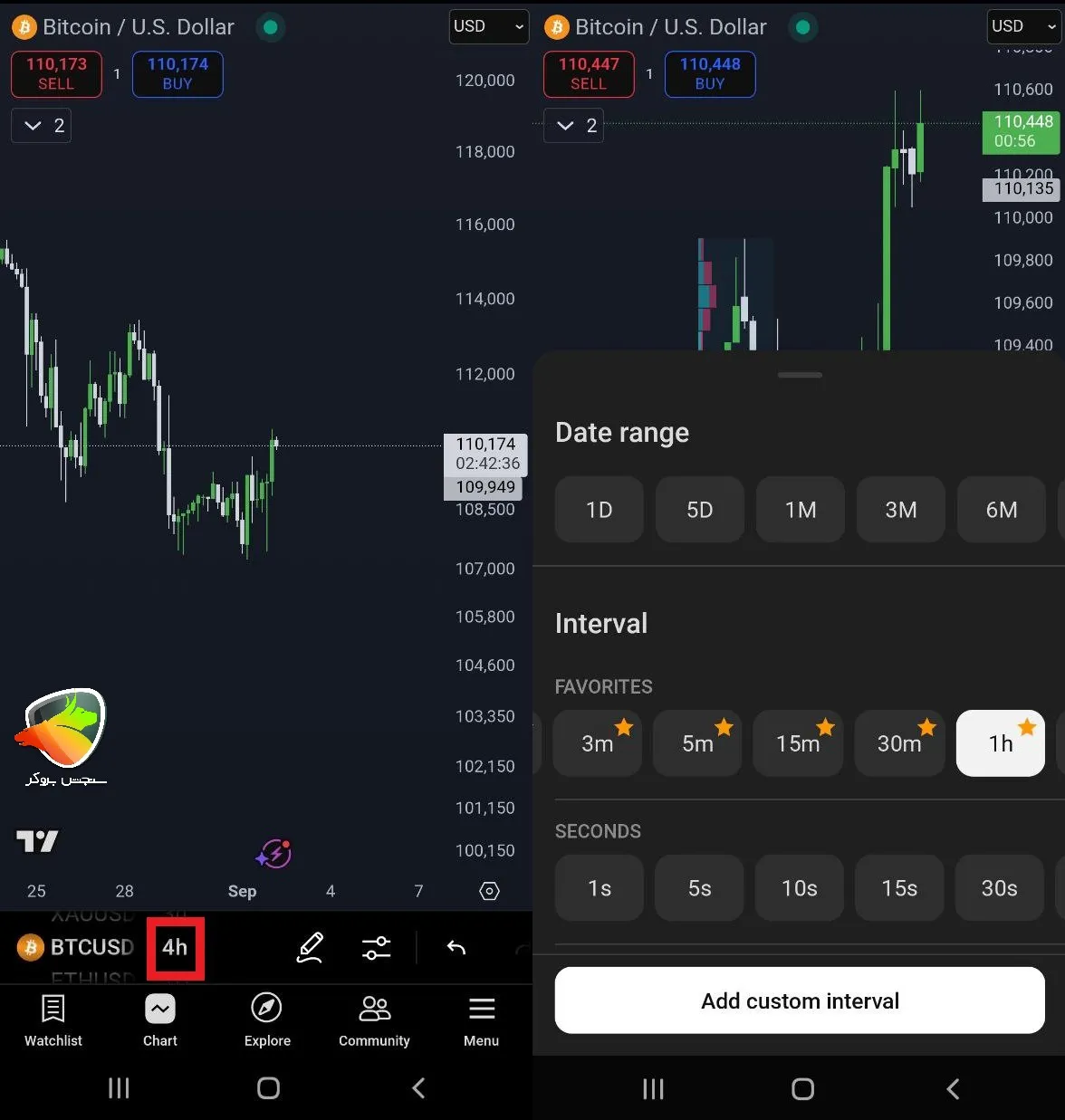Tap the 110,448 BUY button

(x=710, y=73)
